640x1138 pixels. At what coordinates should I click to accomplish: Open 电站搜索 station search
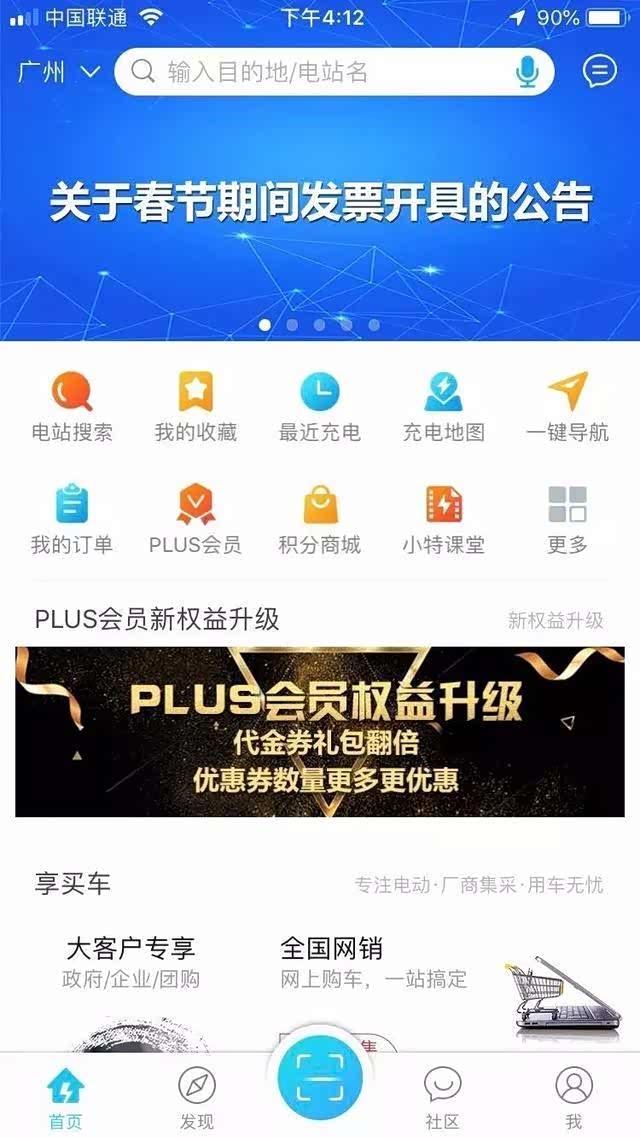point(72,406)
